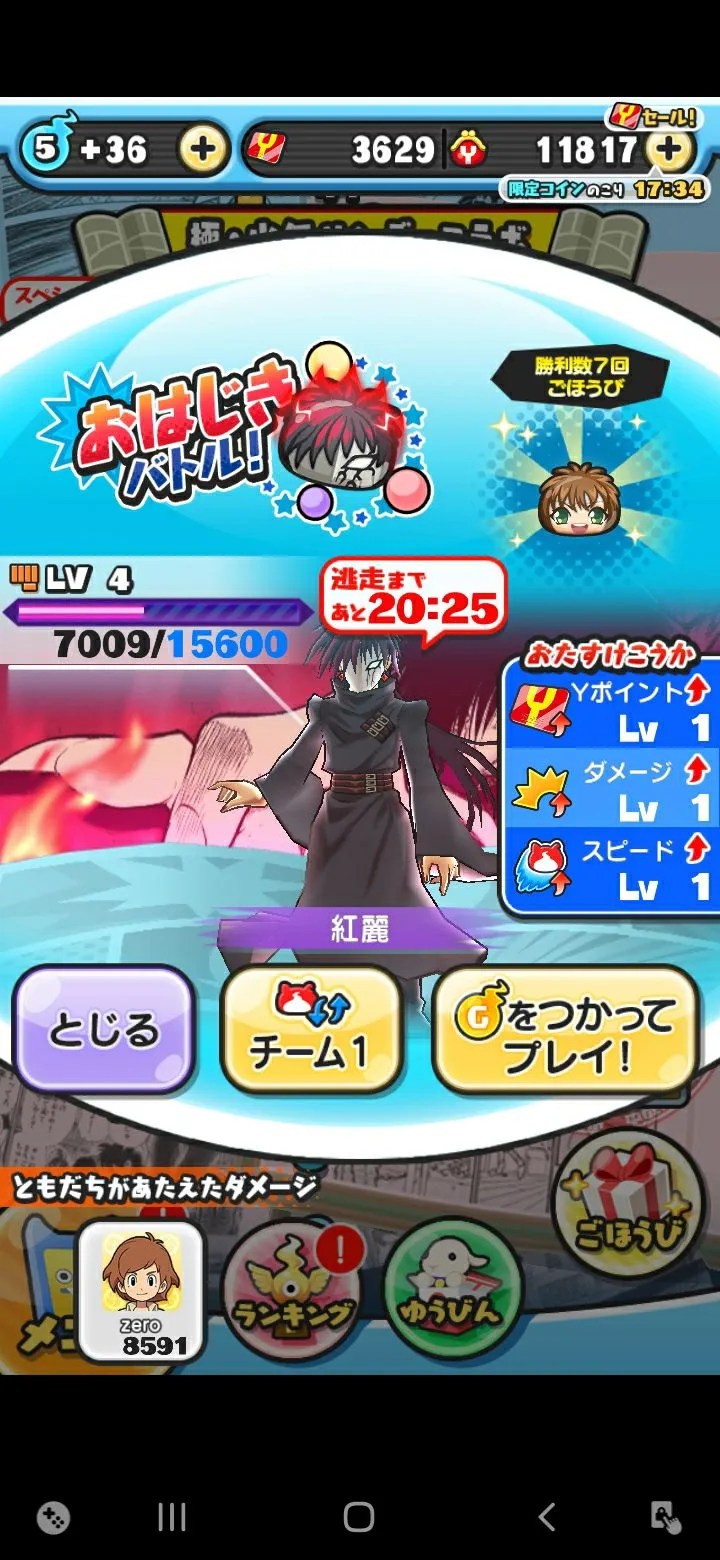Open the ゆうびん mailbox
Image resolution: width=720 pixels, height=1560 pixels.
click(x=453, y=1291)
